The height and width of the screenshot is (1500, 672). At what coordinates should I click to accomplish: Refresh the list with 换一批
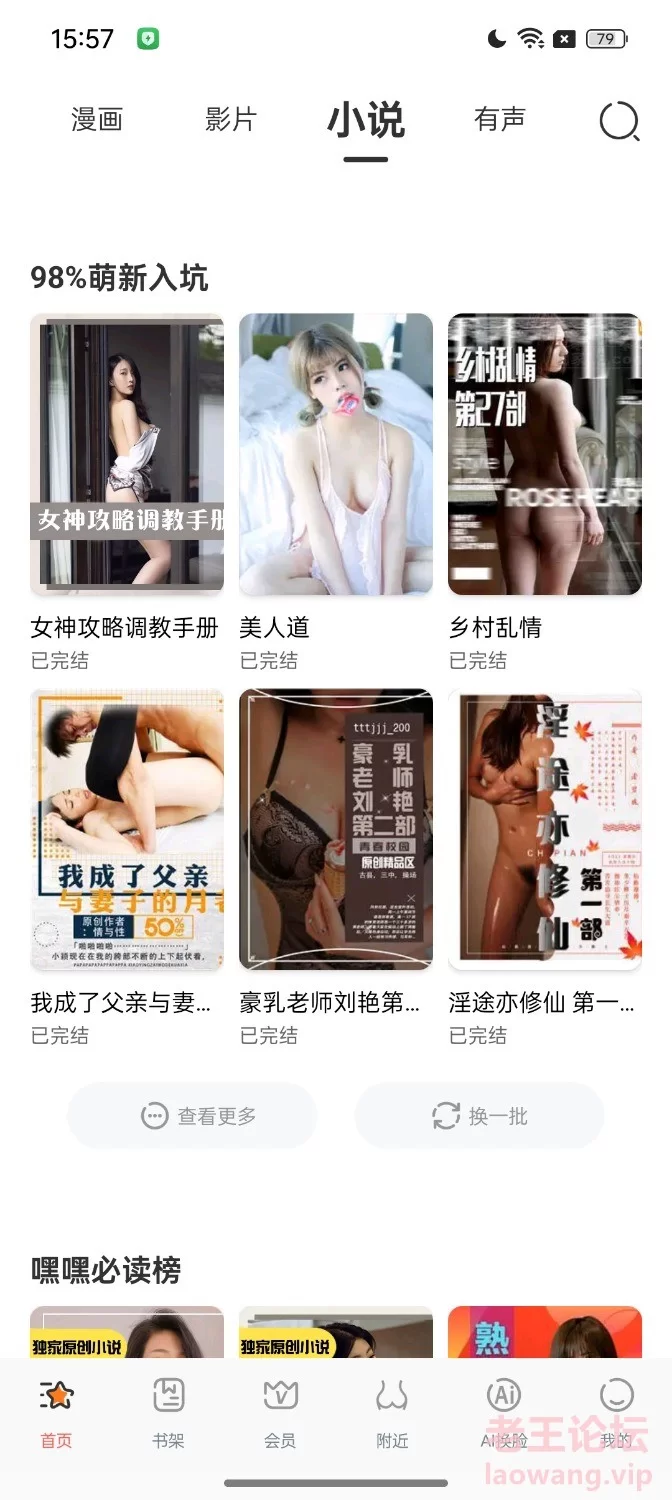(x=480, y=1116)
